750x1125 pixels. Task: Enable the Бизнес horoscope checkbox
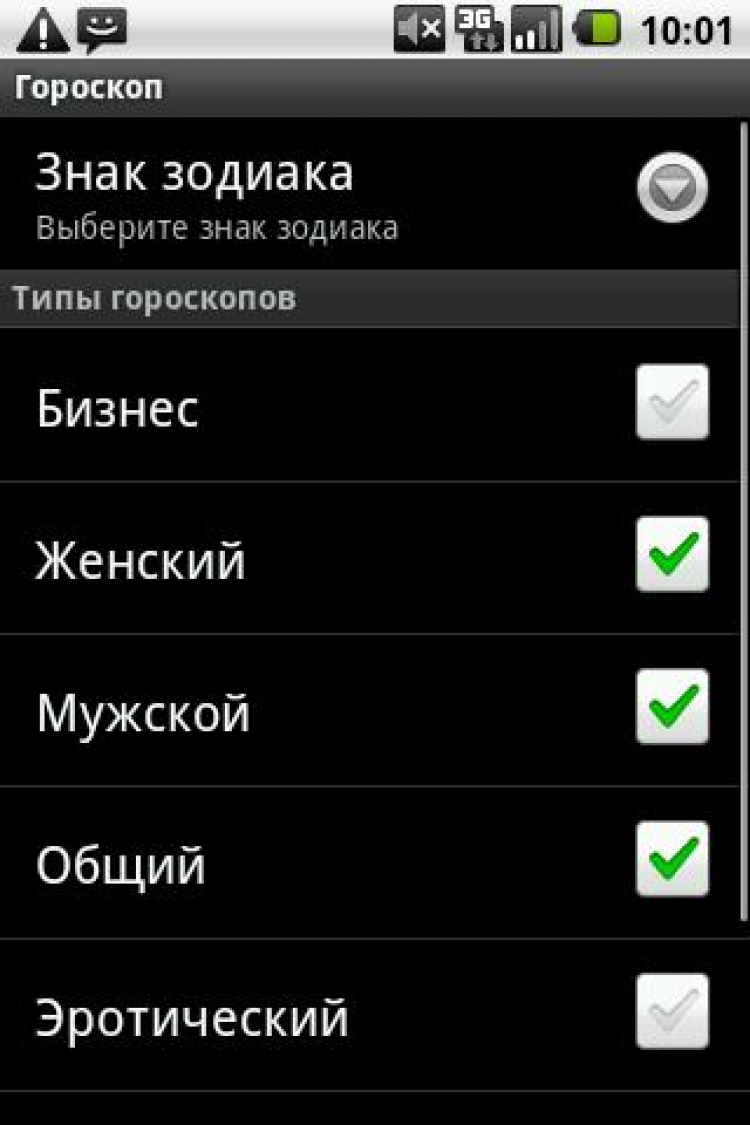click(x=672, y=402)
